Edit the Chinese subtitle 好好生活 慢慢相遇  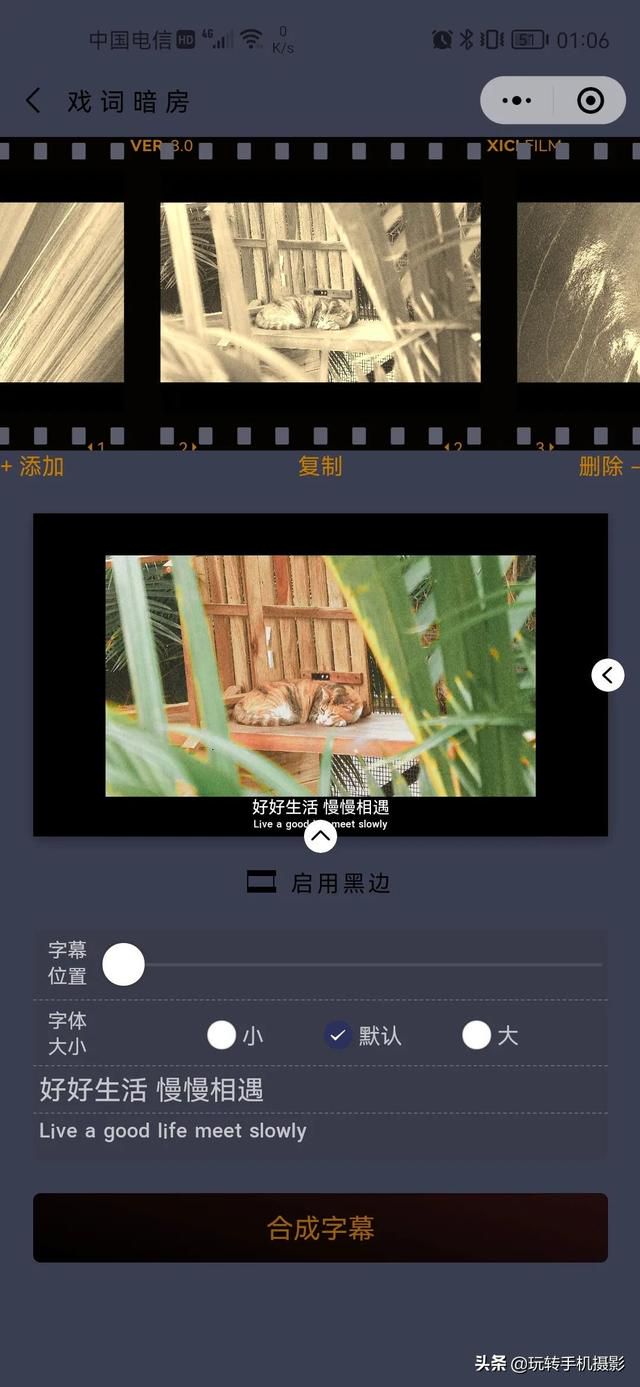point(320,1090)
